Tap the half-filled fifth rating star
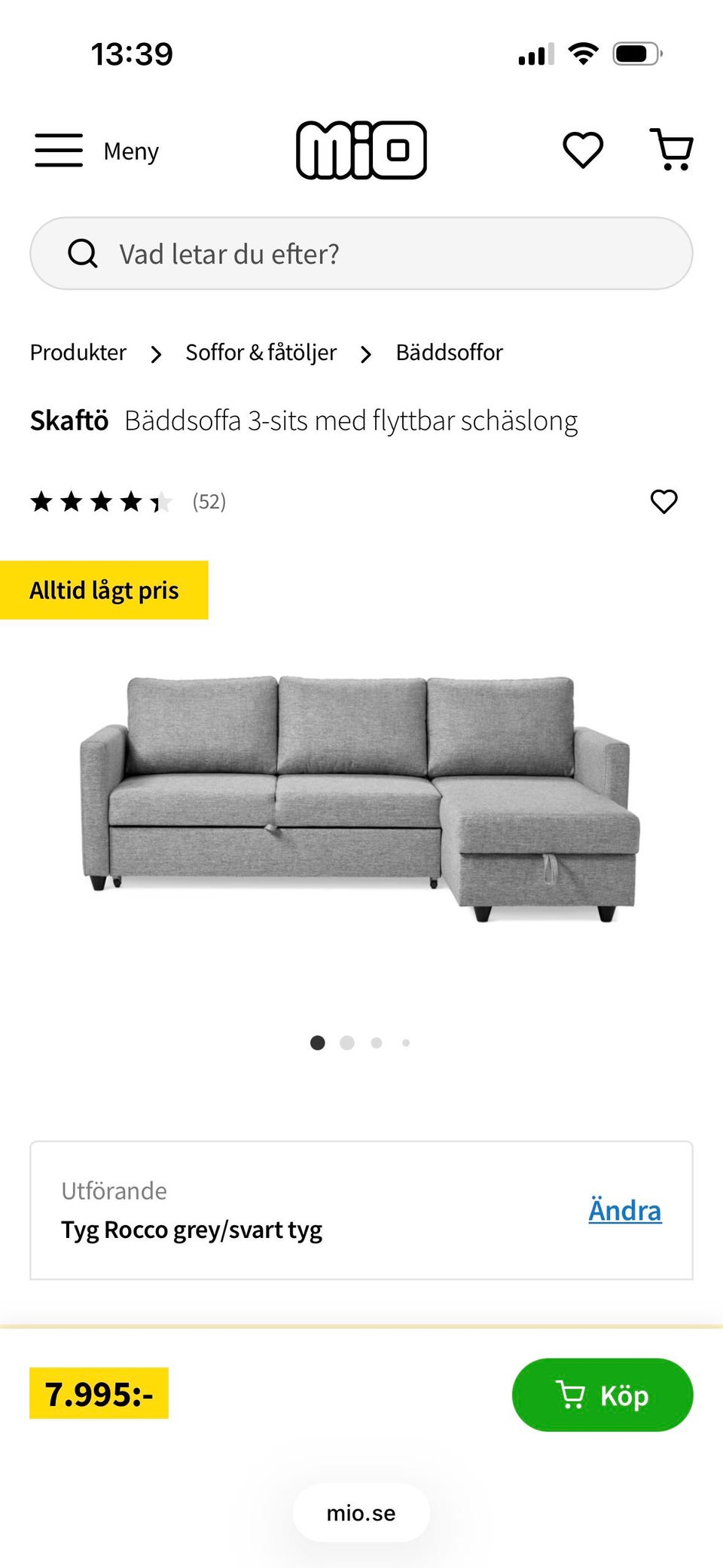The width and height of the screenshot is (723, 1568). coord(161,501)
